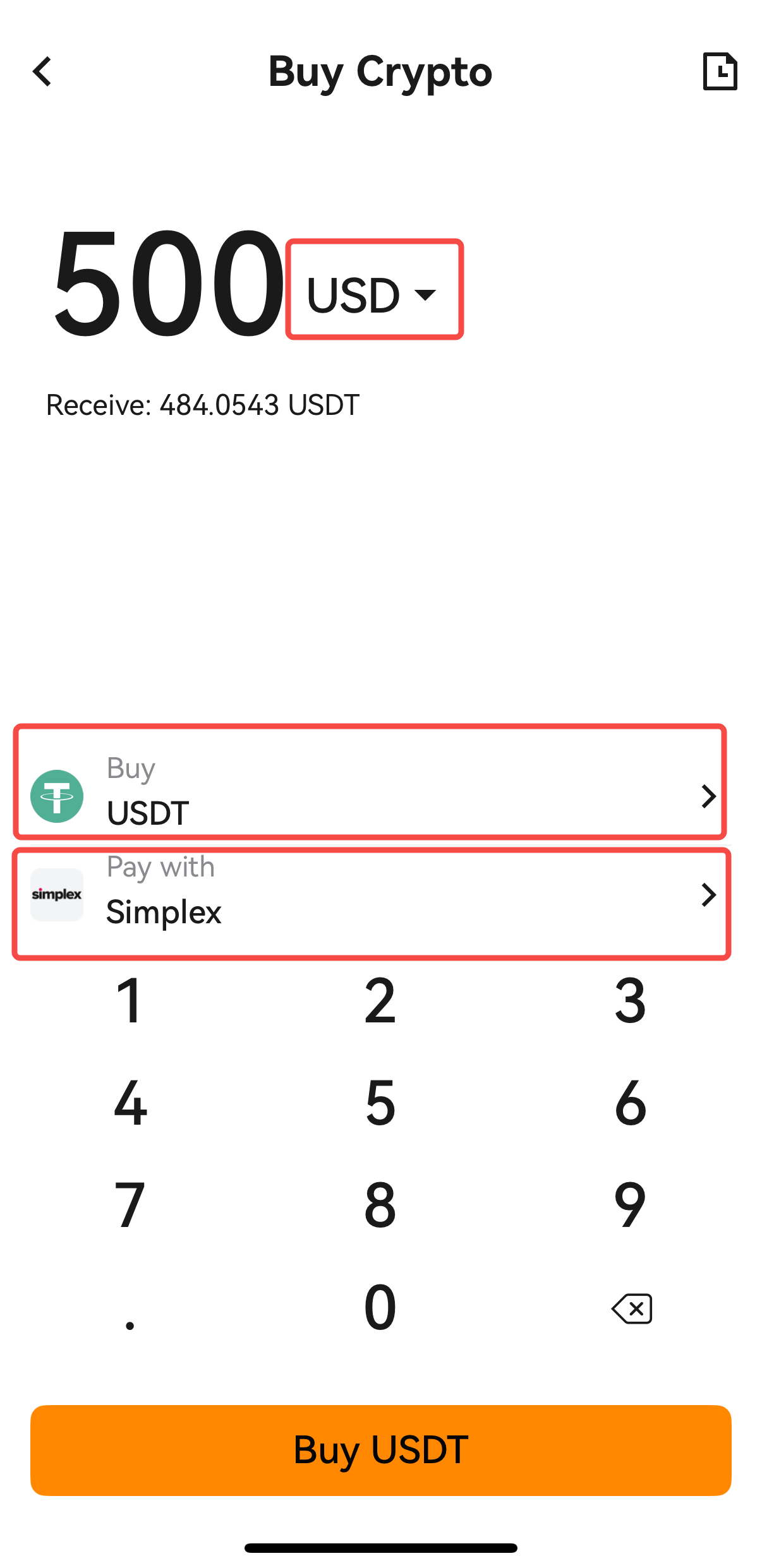The height and width of the screenshot is (1568, 762).
Task: Go back with the top-left arrow
Action: point(42,71)
